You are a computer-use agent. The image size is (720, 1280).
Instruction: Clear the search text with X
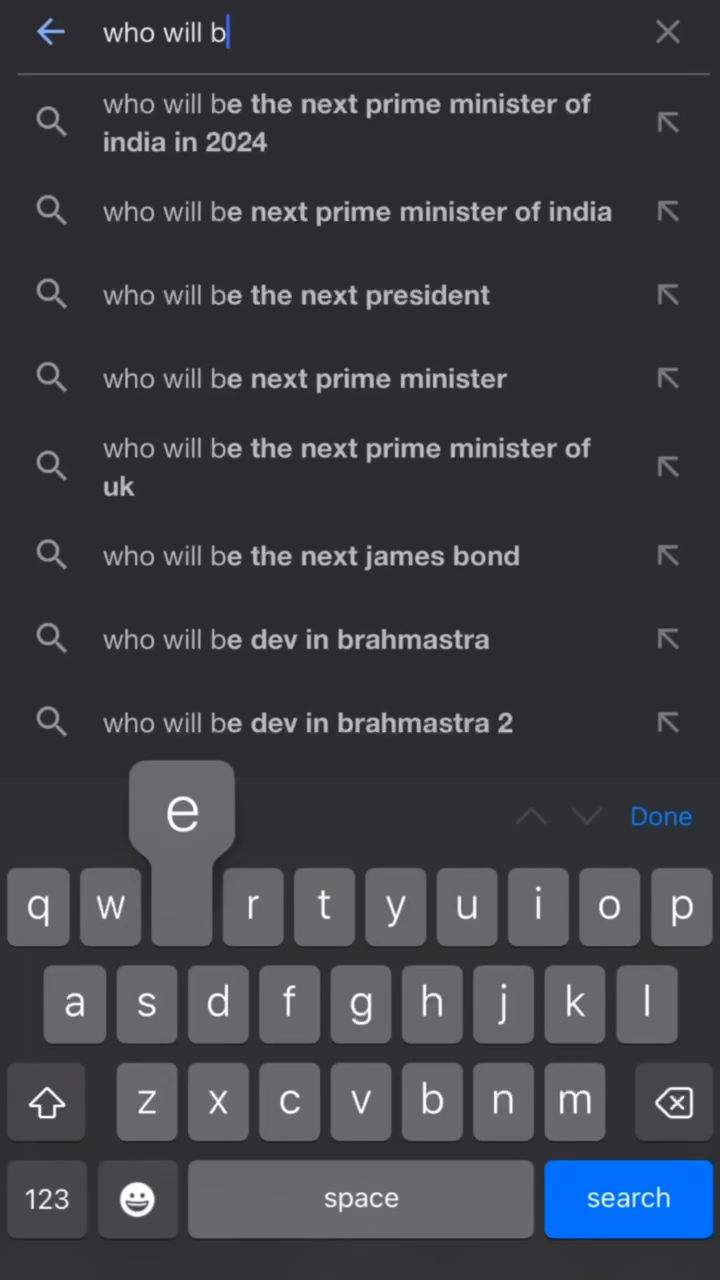tap(667, 32)
